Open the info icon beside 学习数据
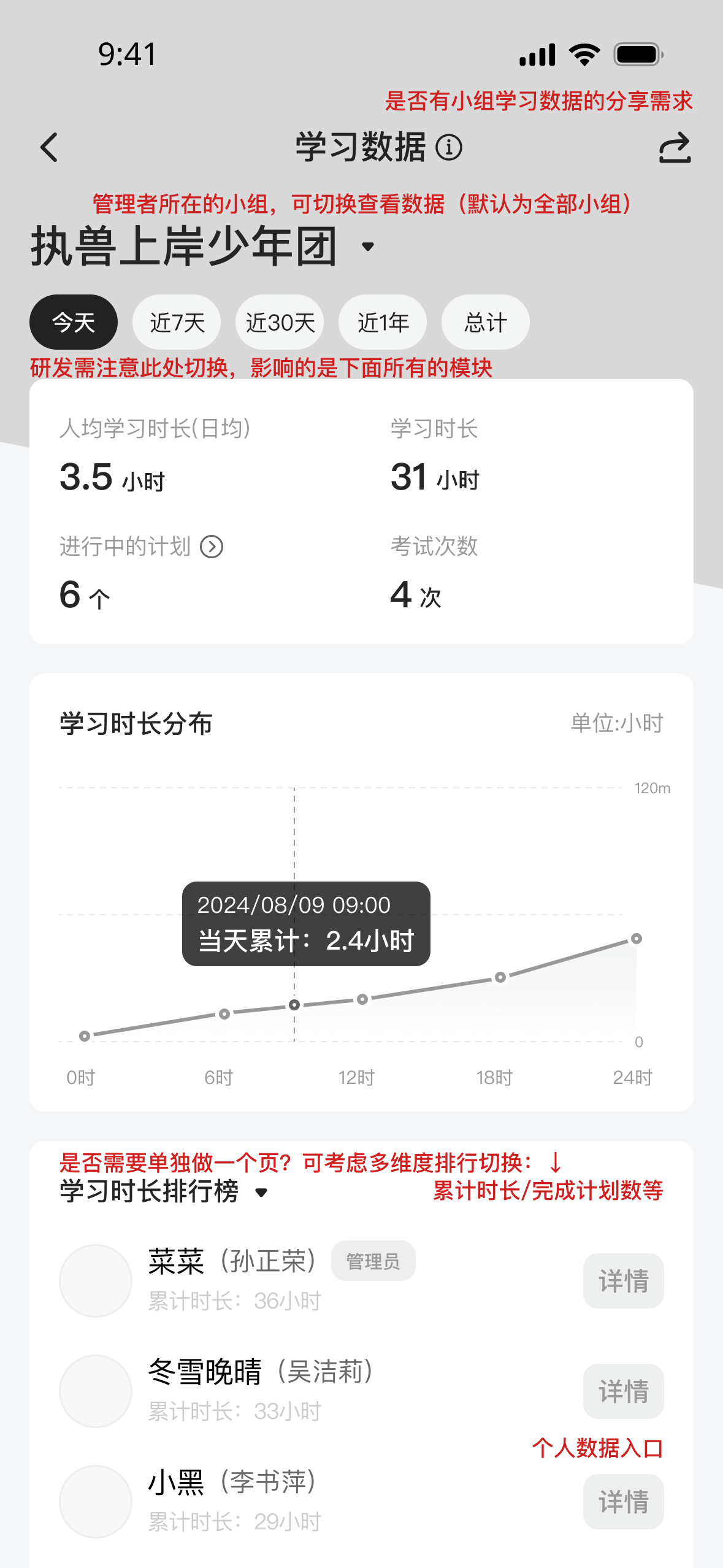Screen dimensions: 723x1568 click(x=449, y=148)
